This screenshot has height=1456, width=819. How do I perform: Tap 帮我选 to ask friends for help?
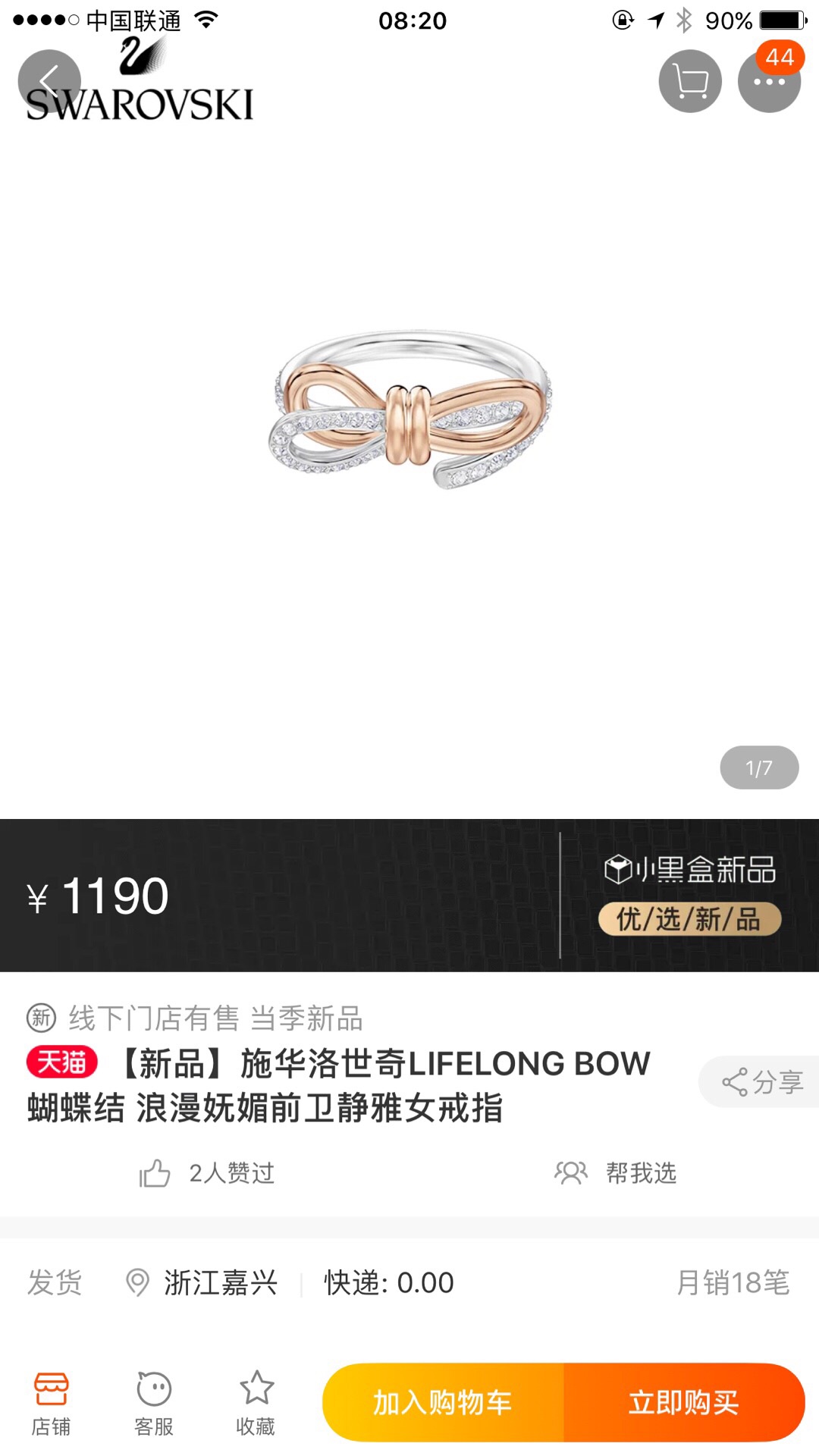tap(616, 1173)
